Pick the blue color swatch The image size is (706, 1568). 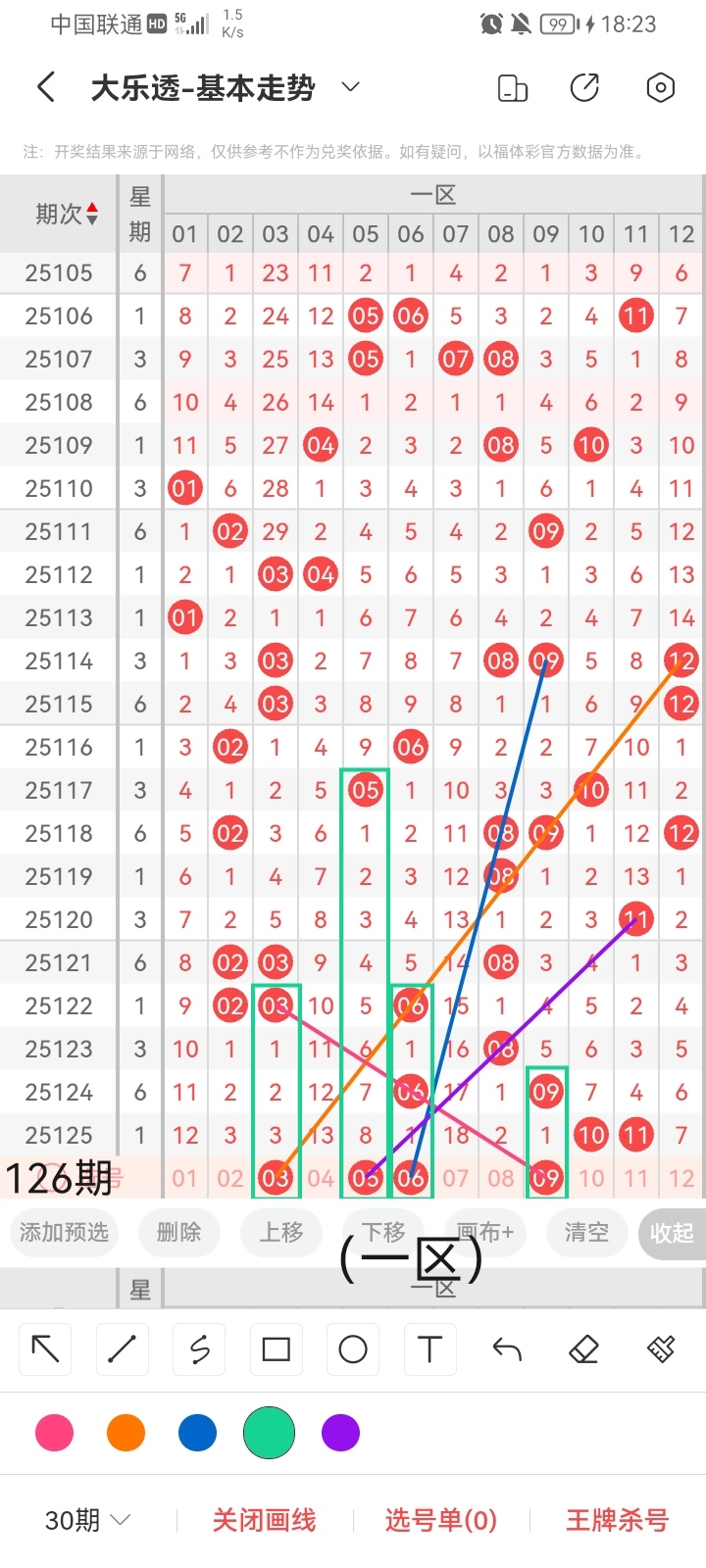tap(197, 1433)
